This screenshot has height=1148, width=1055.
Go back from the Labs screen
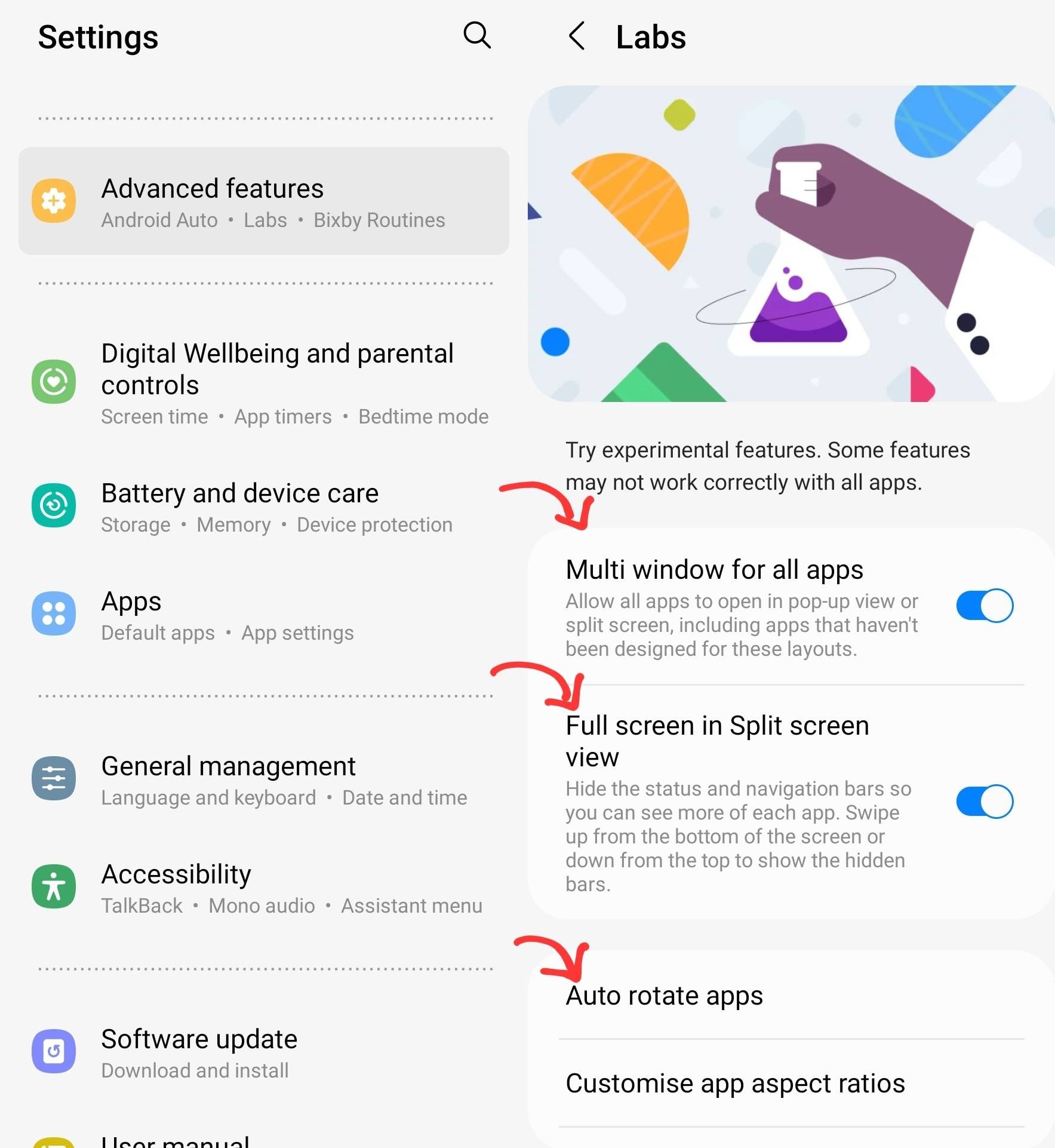(577, 36)
